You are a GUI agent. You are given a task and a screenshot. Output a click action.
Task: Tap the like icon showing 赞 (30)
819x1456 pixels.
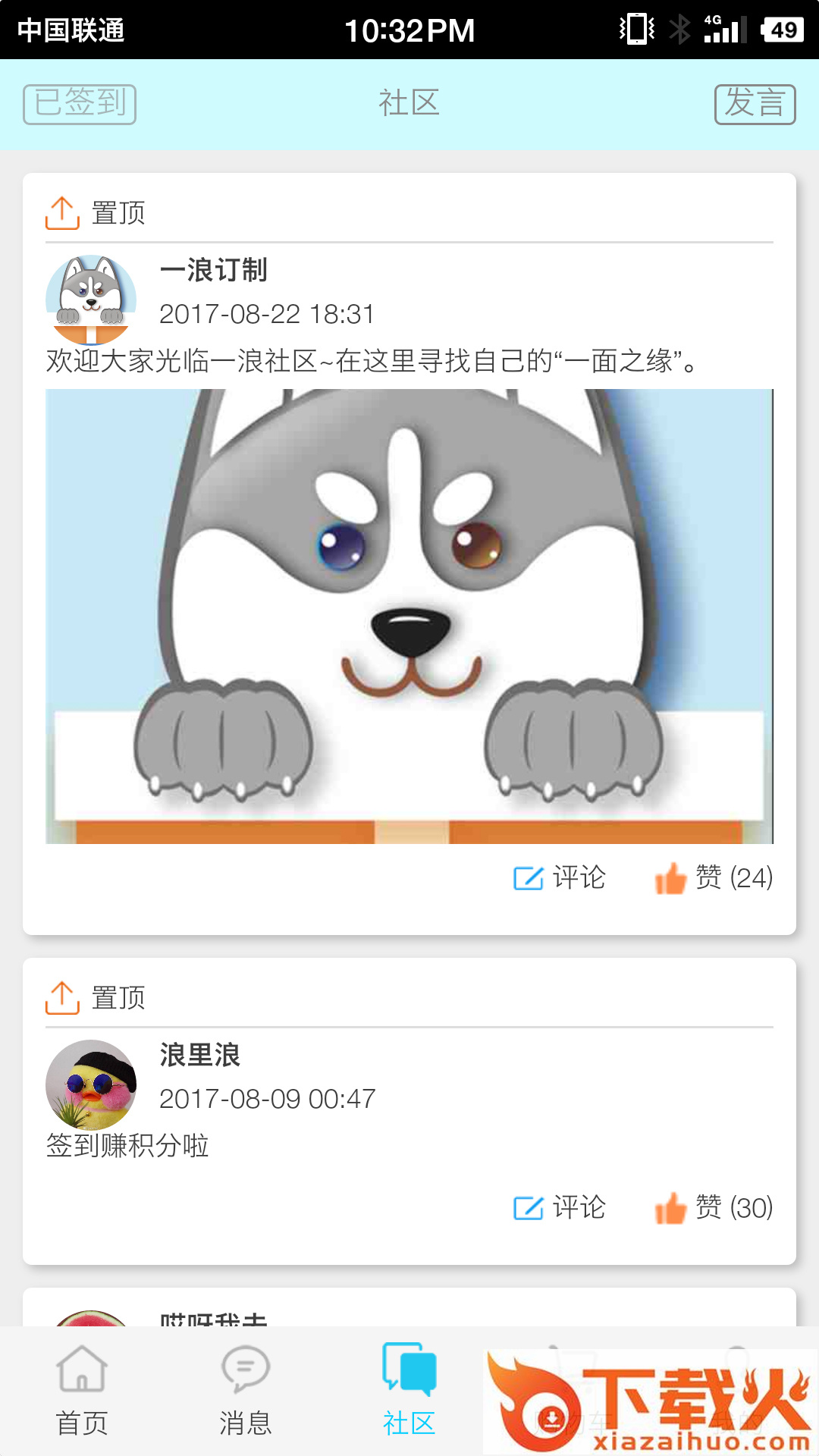point(672,1206)
